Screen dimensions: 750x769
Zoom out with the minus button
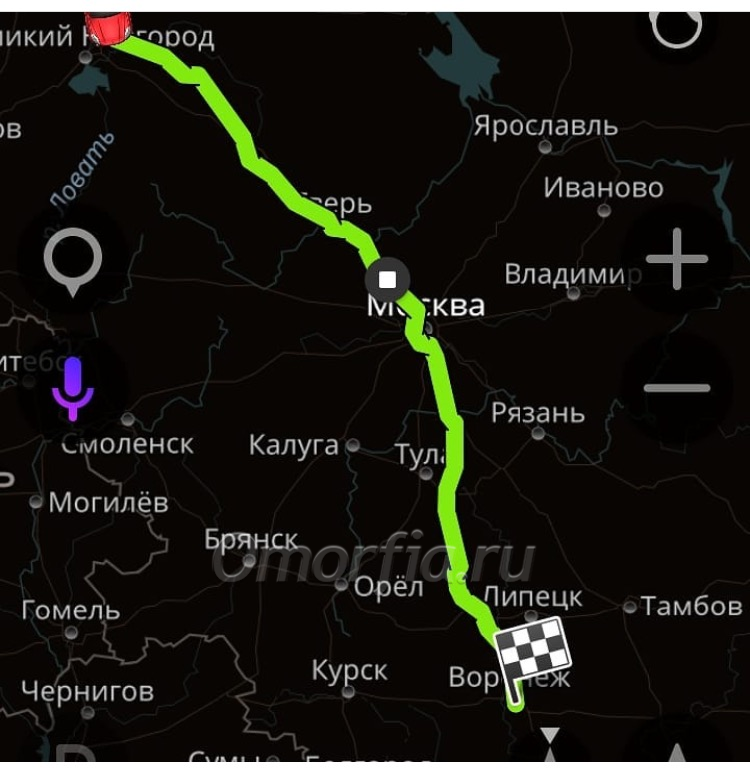[x=677, y=387]
